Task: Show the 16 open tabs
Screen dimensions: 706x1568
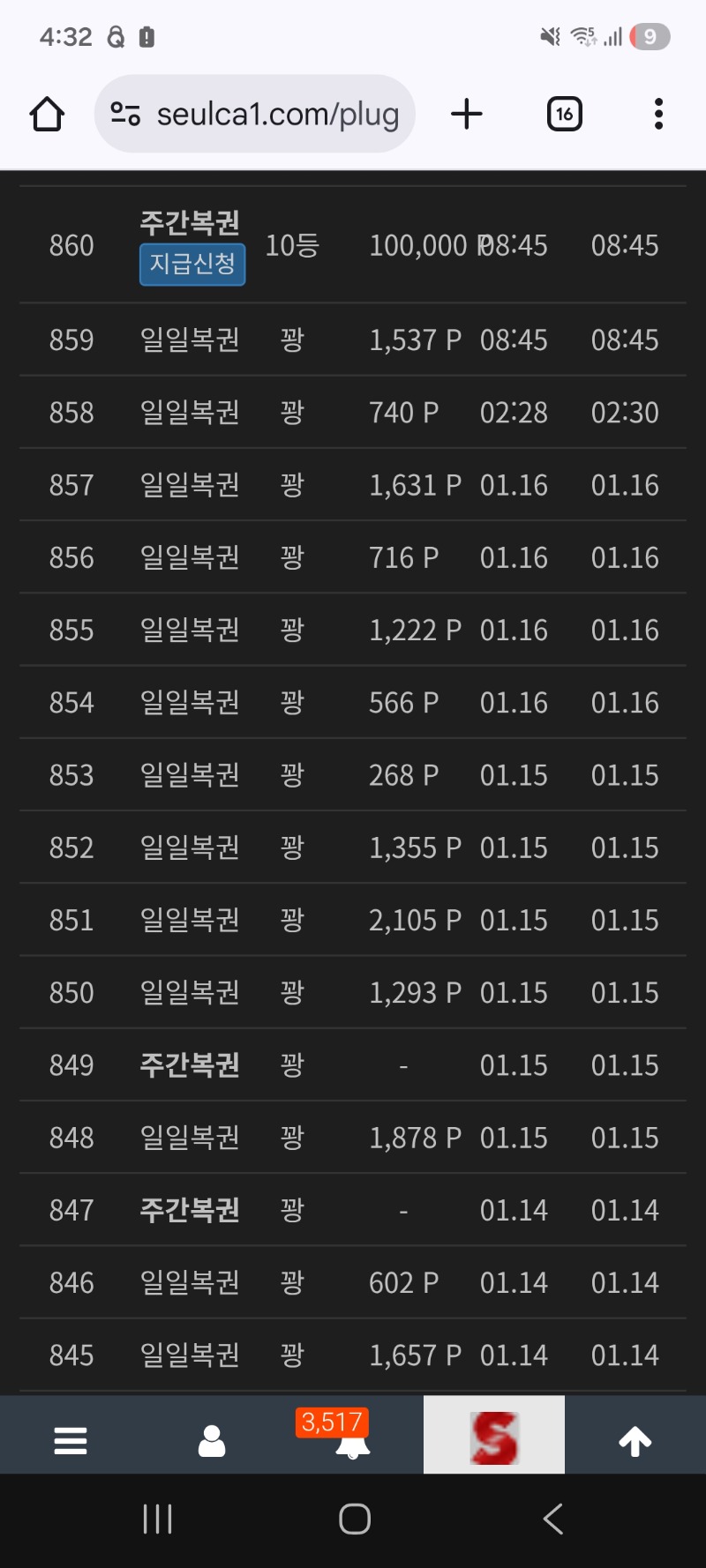Action: point(565,115)
